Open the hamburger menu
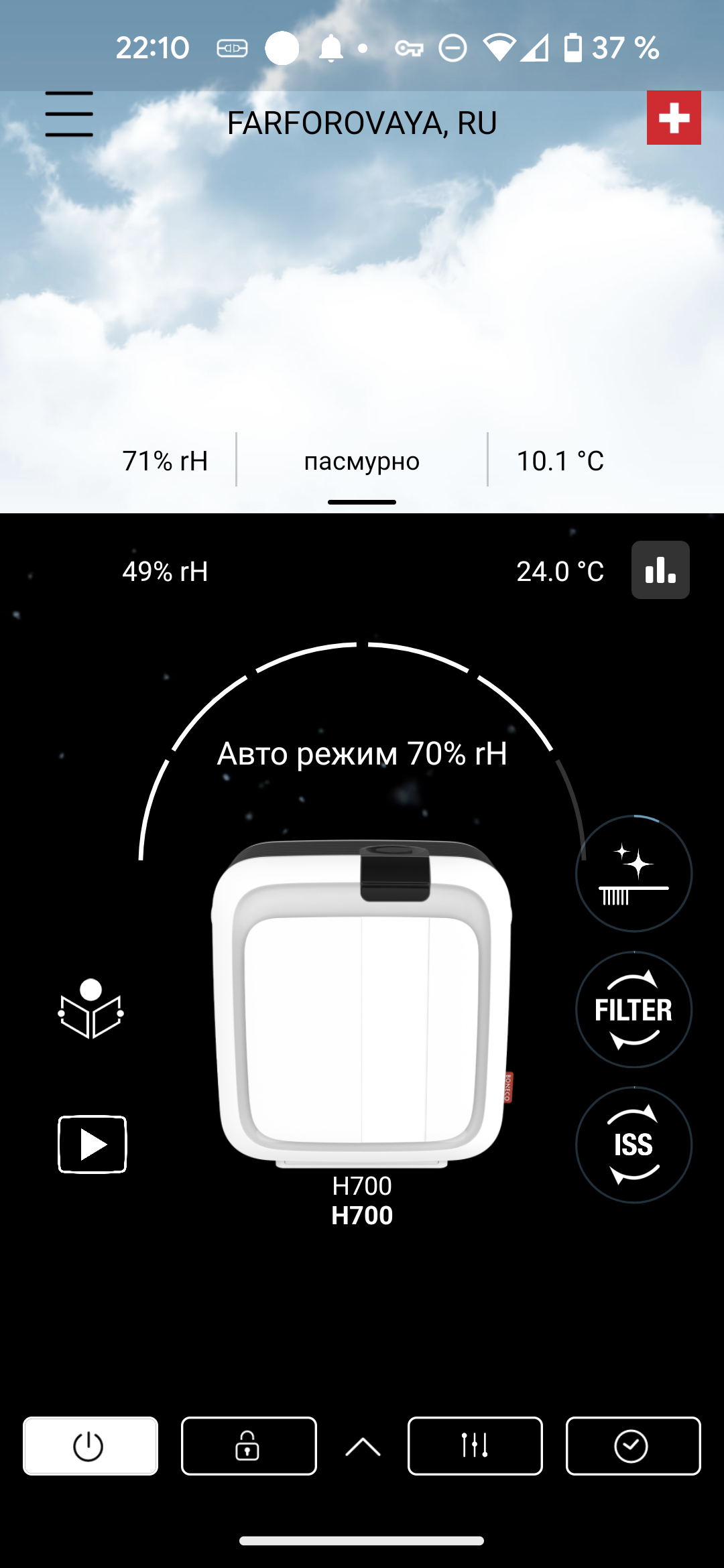 coord(69,115)
